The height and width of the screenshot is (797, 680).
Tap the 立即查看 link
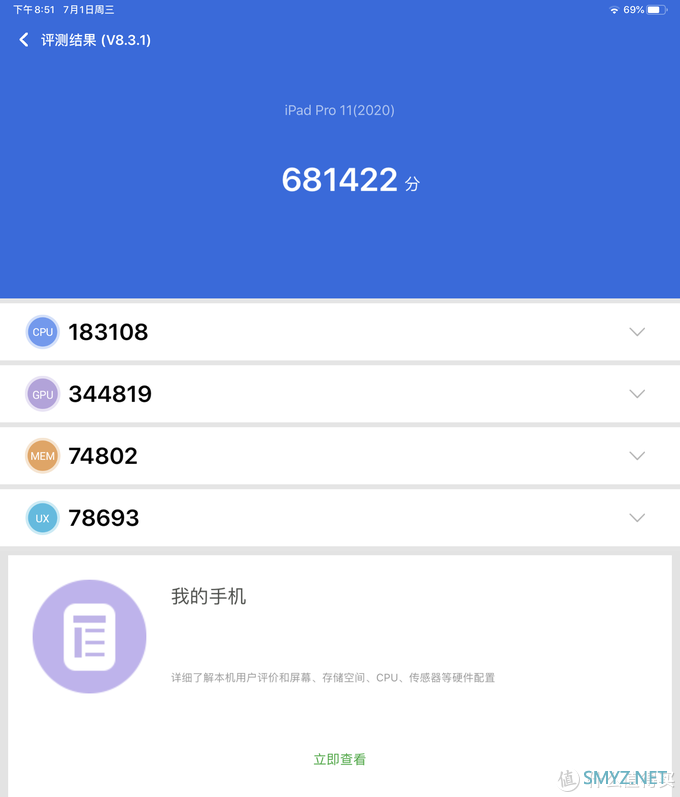[339, 759]
